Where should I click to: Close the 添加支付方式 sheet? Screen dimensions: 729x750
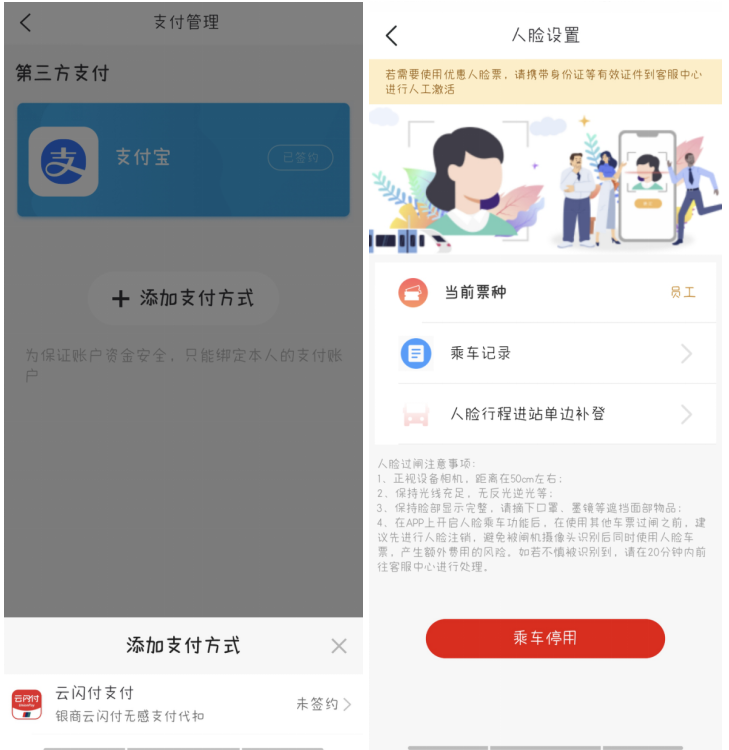(339, 646)
